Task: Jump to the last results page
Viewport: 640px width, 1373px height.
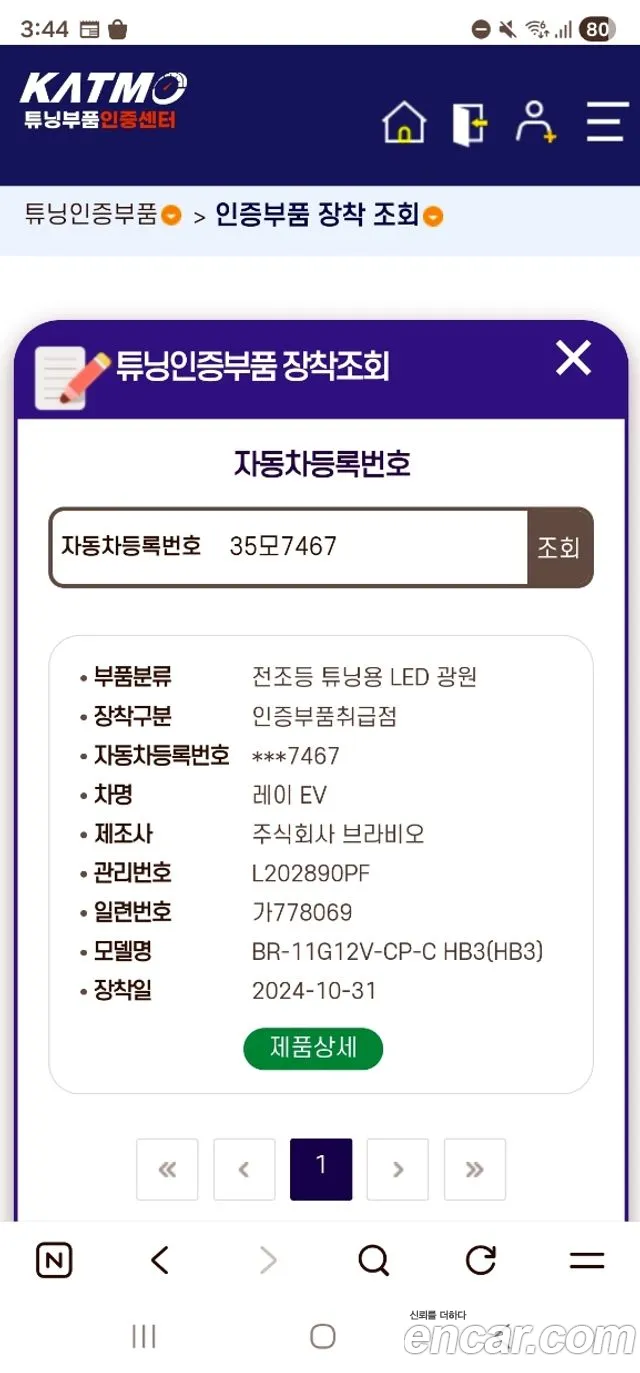Action: (475, 1169)
